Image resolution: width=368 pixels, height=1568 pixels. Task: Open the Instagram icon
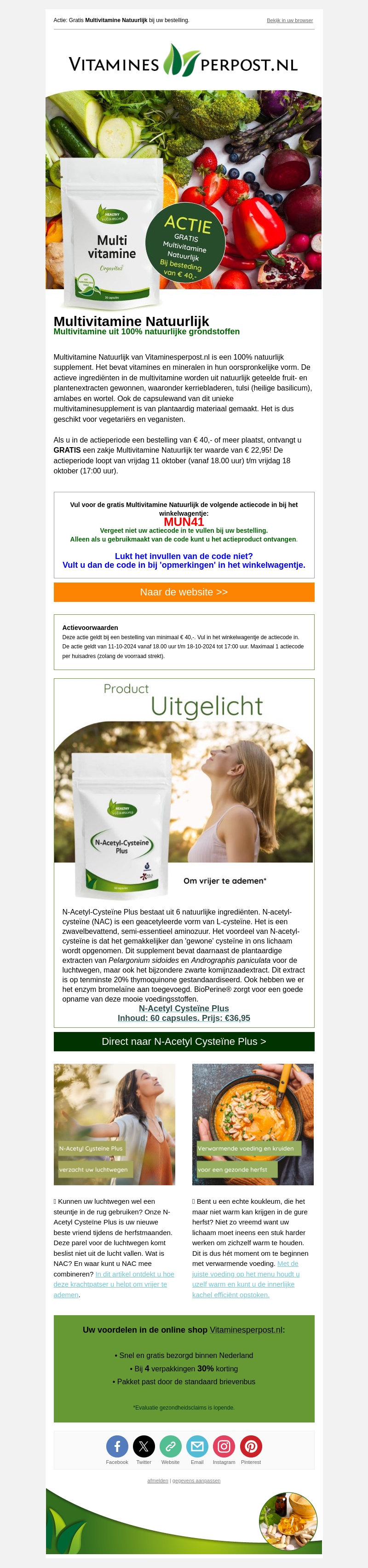(x=224, y=1446)
